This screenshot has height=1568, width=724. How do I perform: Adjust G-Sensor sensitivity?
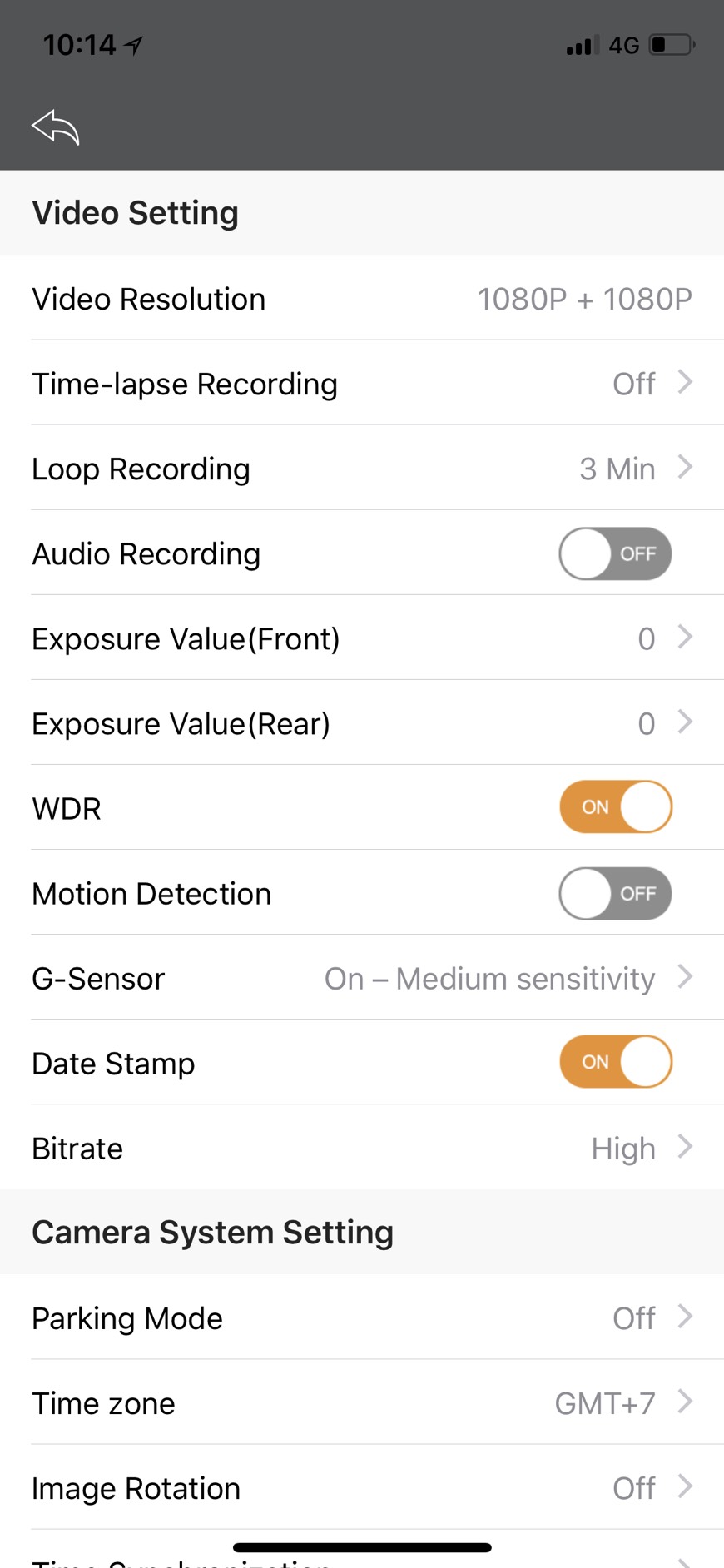coord(362,978)
